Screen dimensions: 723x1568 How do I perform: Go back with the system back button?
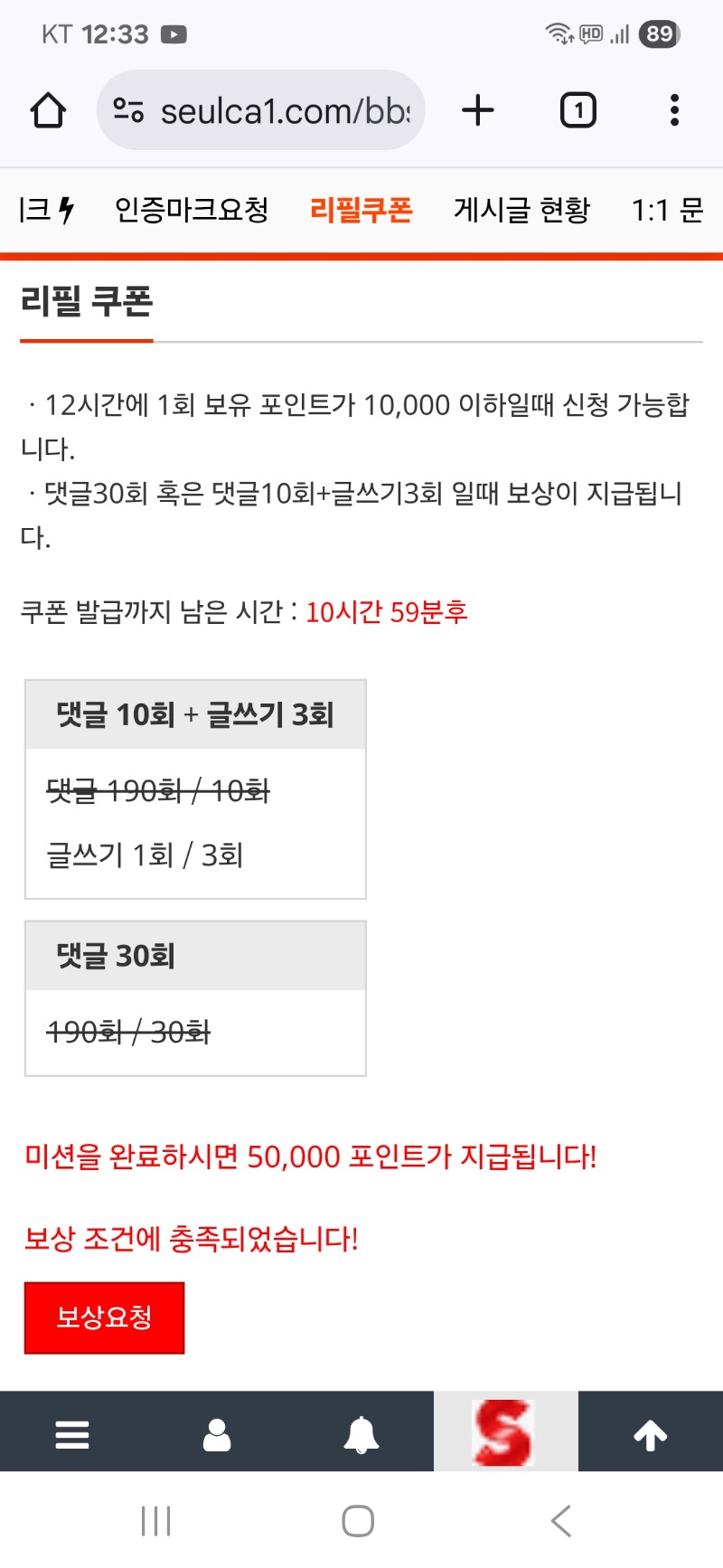click(561, 1521)
